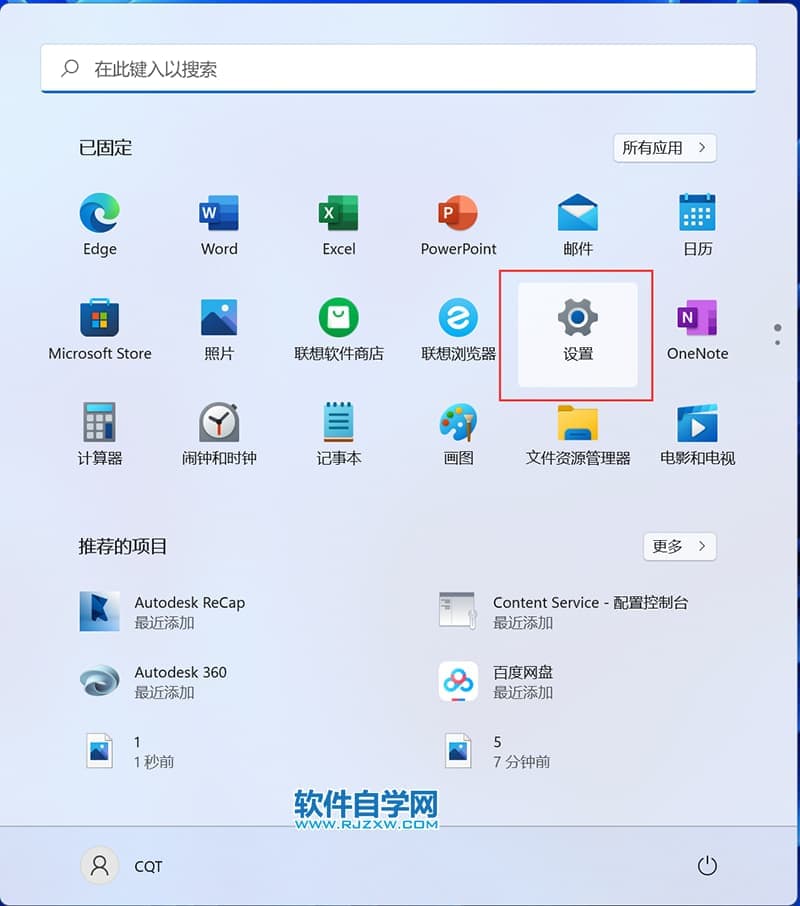Open the search box at the top
This screenshot has height=906, width=800.
[398, 69]
